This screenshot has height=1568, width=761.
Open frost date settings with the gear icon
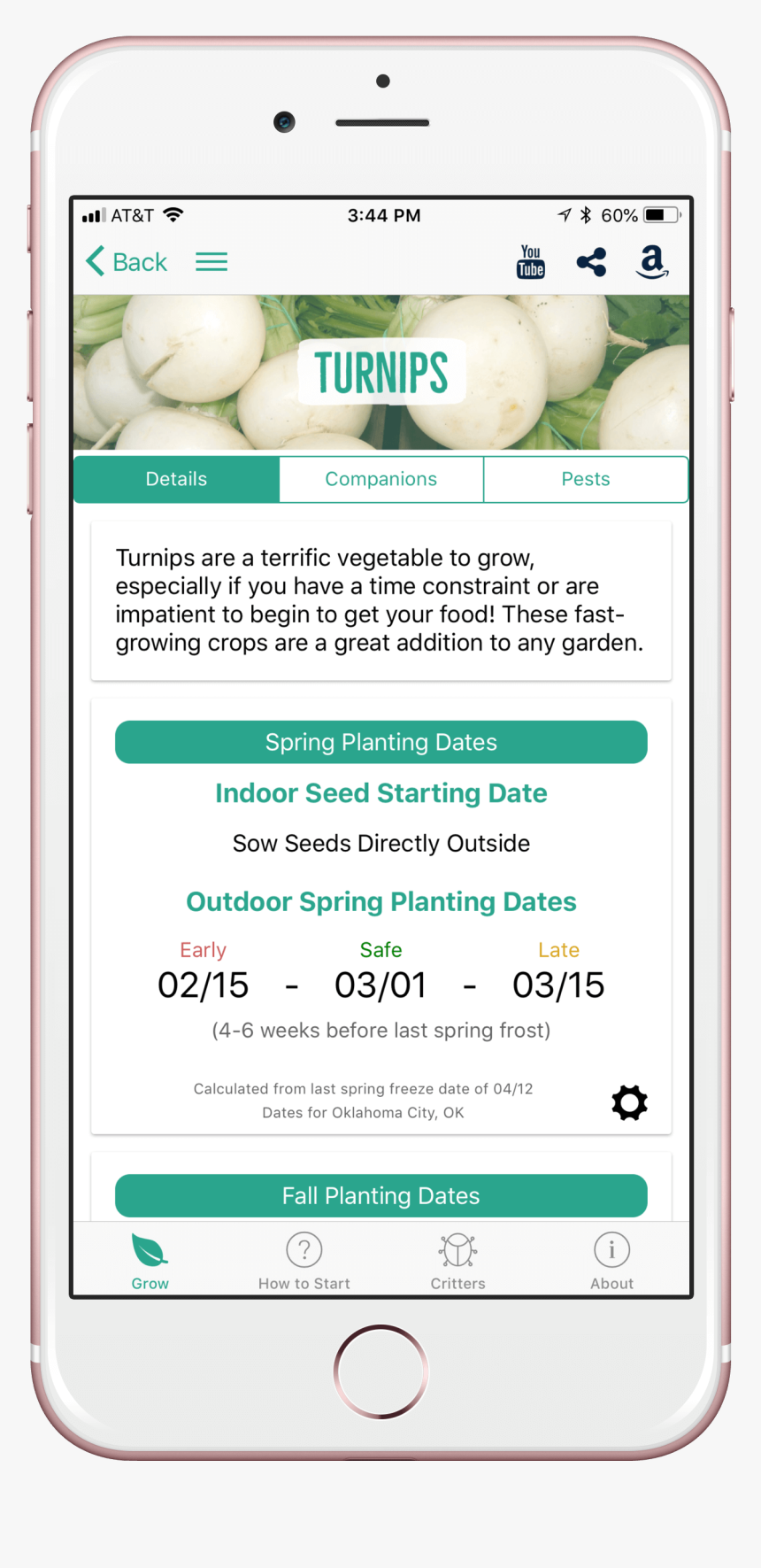(x=629, y=1102)
